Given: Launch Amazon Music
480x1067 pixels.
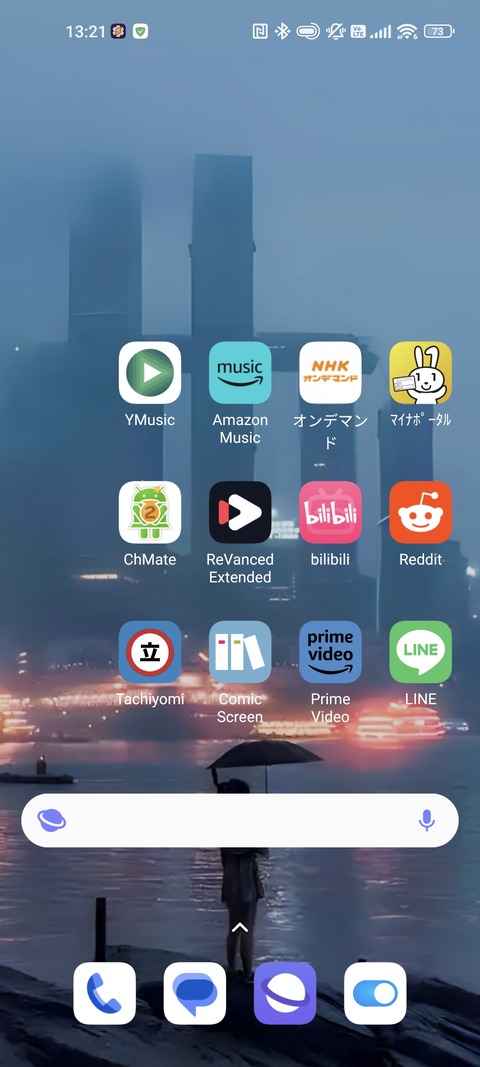Looking at the screenshot, I should pyautogui.click(x=240, y=373).
